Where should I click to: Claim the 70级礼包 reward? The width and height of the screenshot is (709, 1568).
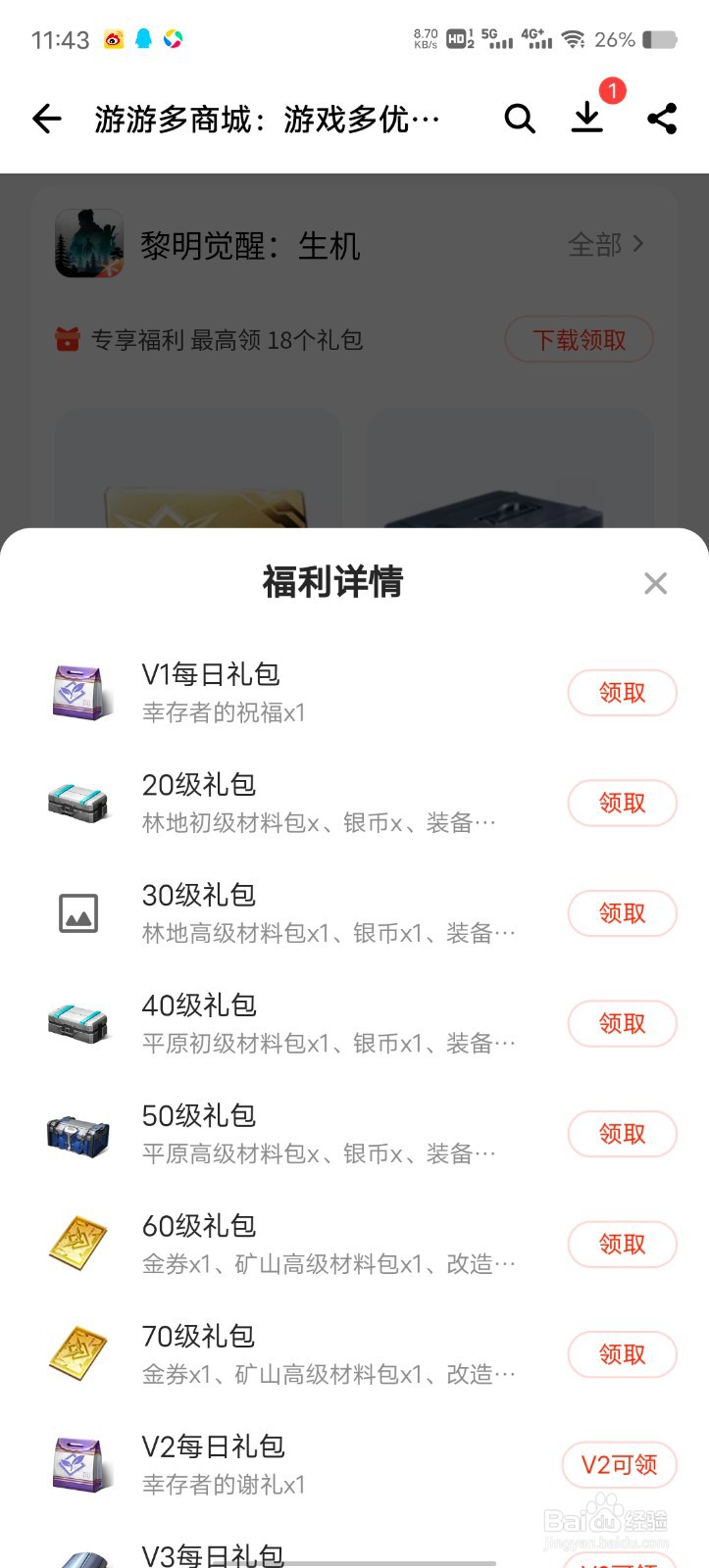(x=622, y=1354)
